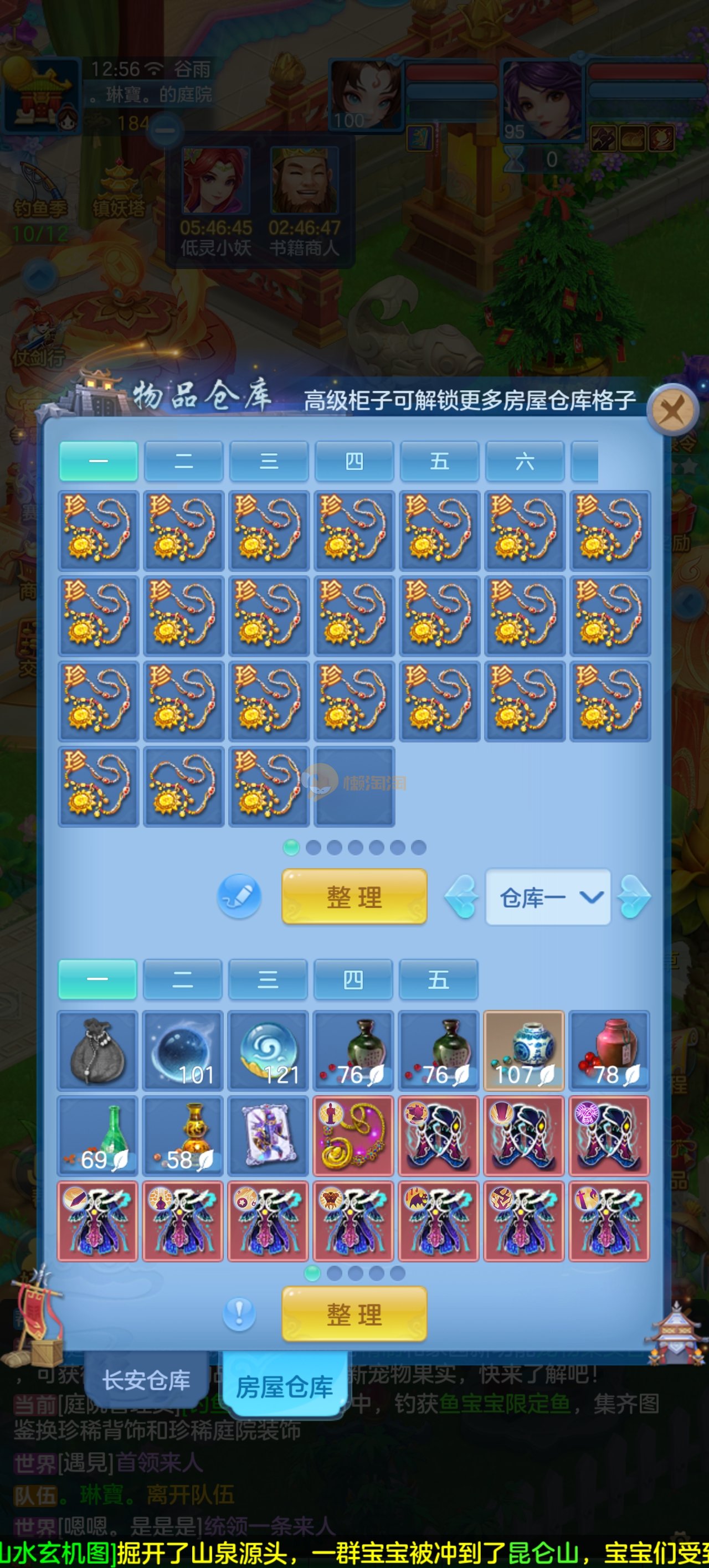The image size is (709, 1568).
Task: Tap the upper 整理 button
Action: tap(354, 896)
